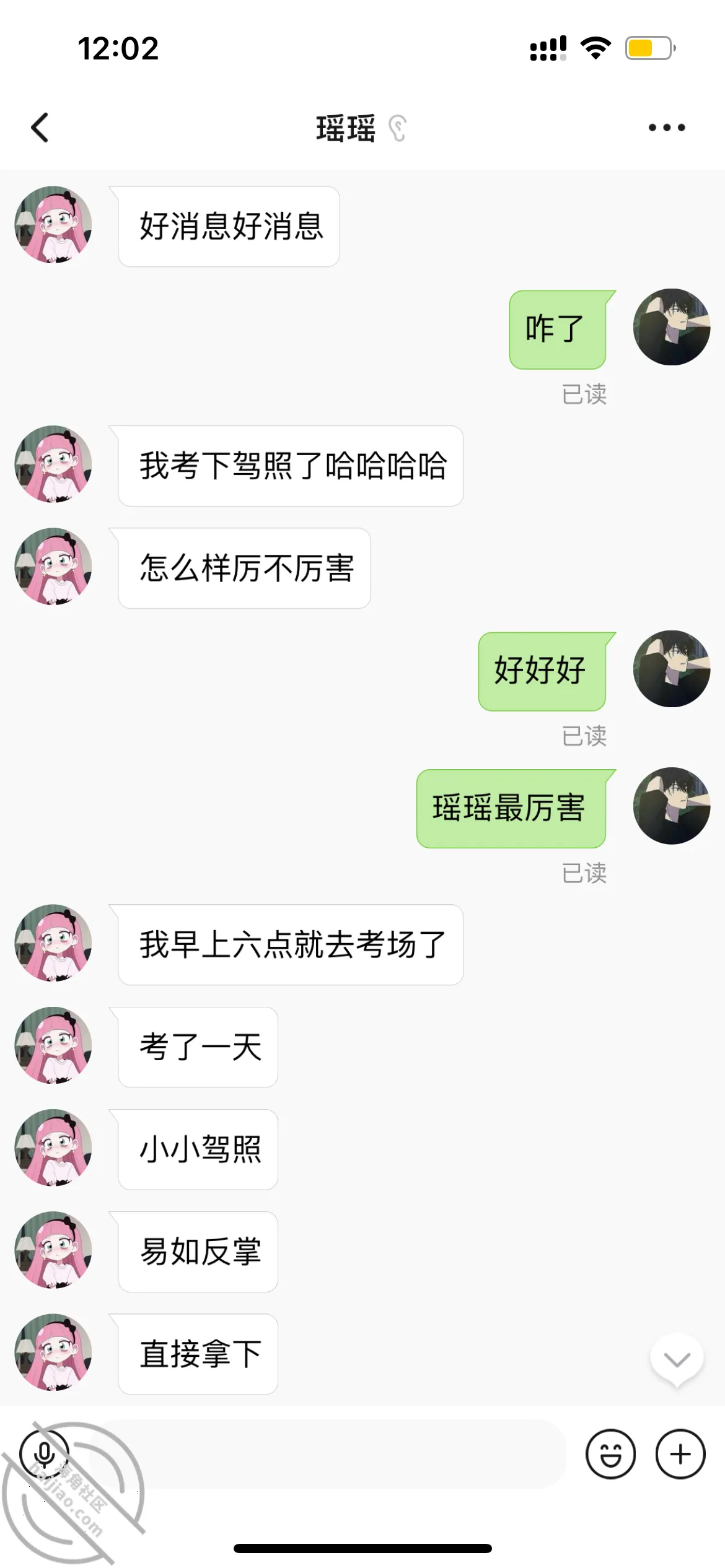Open 瑶瑶's avatar next to 好消息好消息
725x1568 pixels.
(53, 225)
